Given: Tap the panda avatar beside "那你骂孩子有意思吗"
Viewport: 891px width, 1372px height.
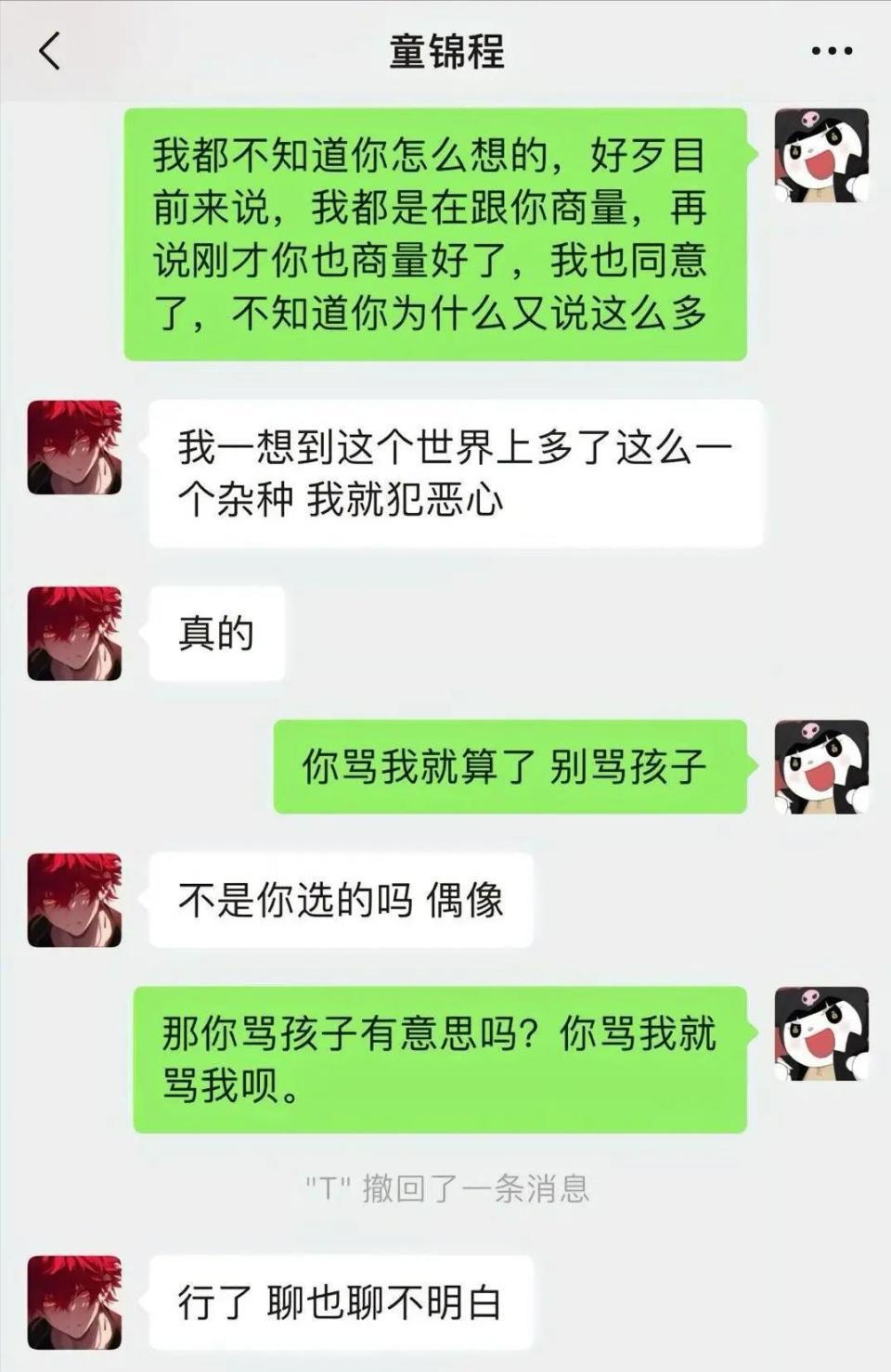Looking at the screenshot, I should [x=821, y=1033].
